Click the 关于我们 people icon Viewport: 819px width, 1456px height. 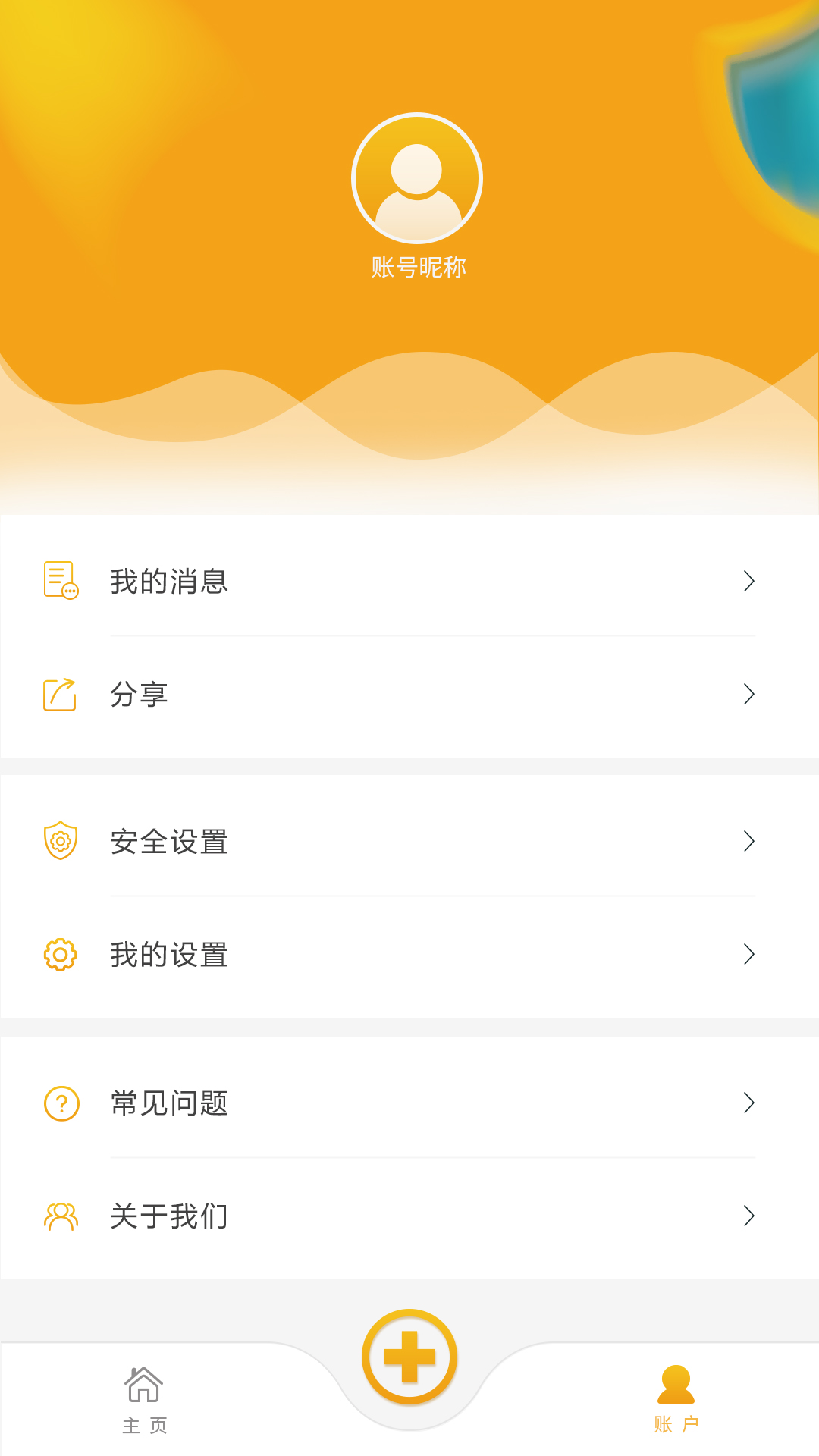[x=61, y=1216]
